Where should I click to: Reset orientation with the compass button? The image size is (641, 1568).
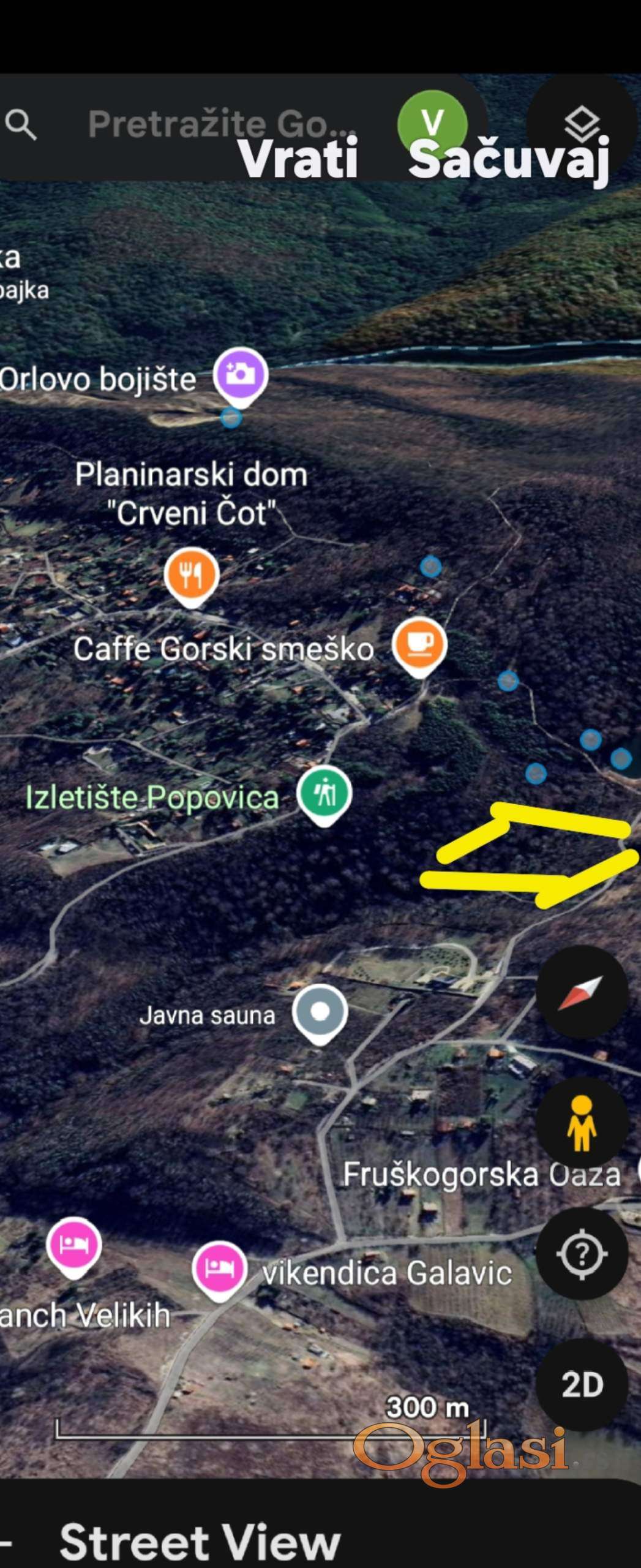[x=581, y=992]
